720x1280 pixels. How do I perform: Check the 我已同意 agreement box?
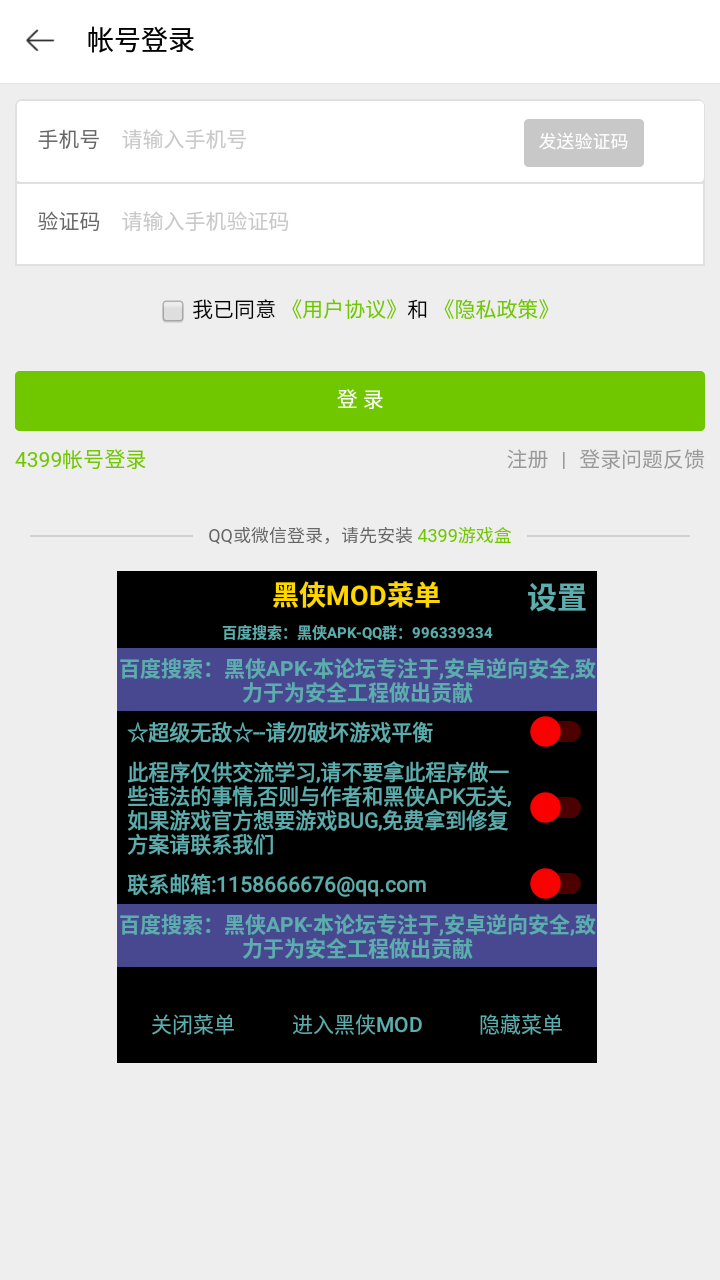[173, 311]
